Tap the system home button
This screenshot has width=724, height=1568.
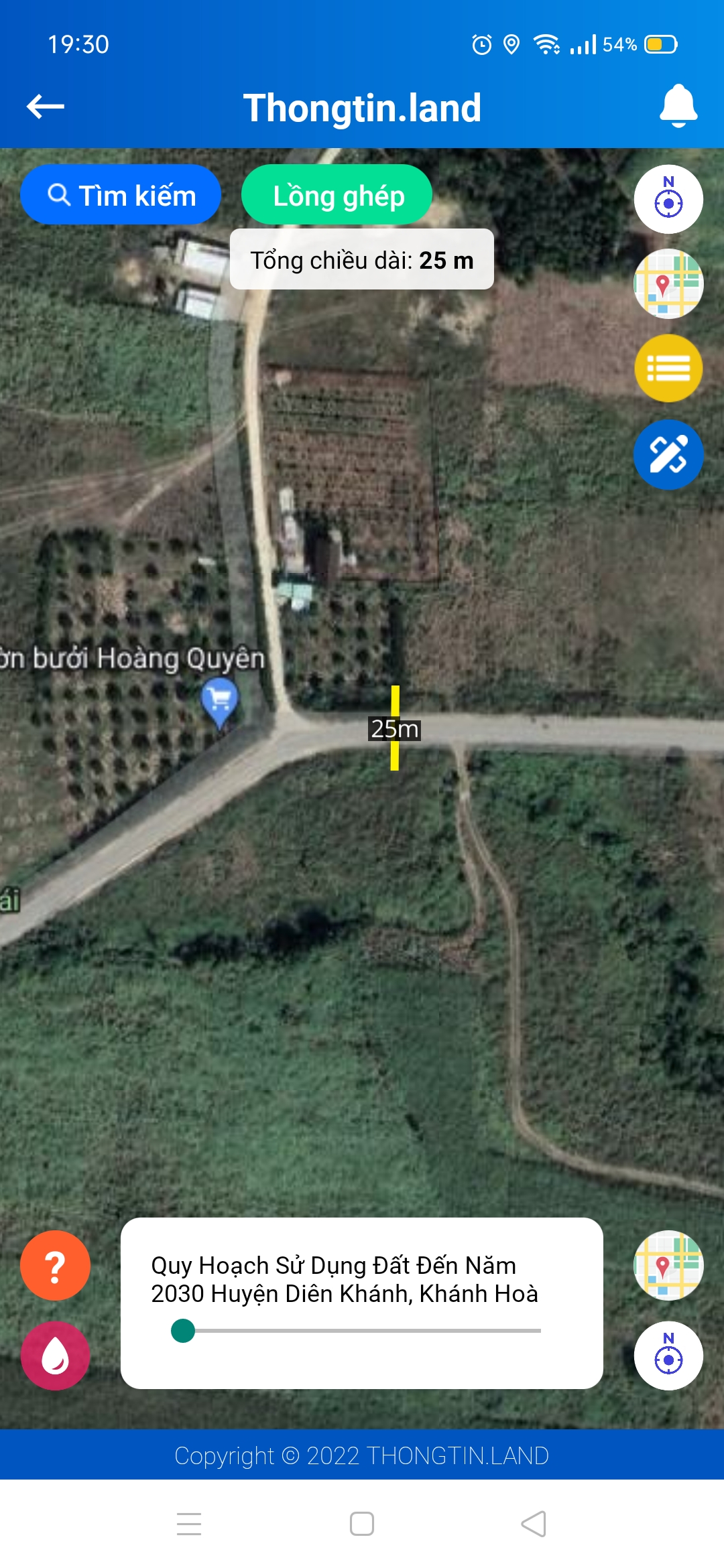click(x=362, y=1524)
